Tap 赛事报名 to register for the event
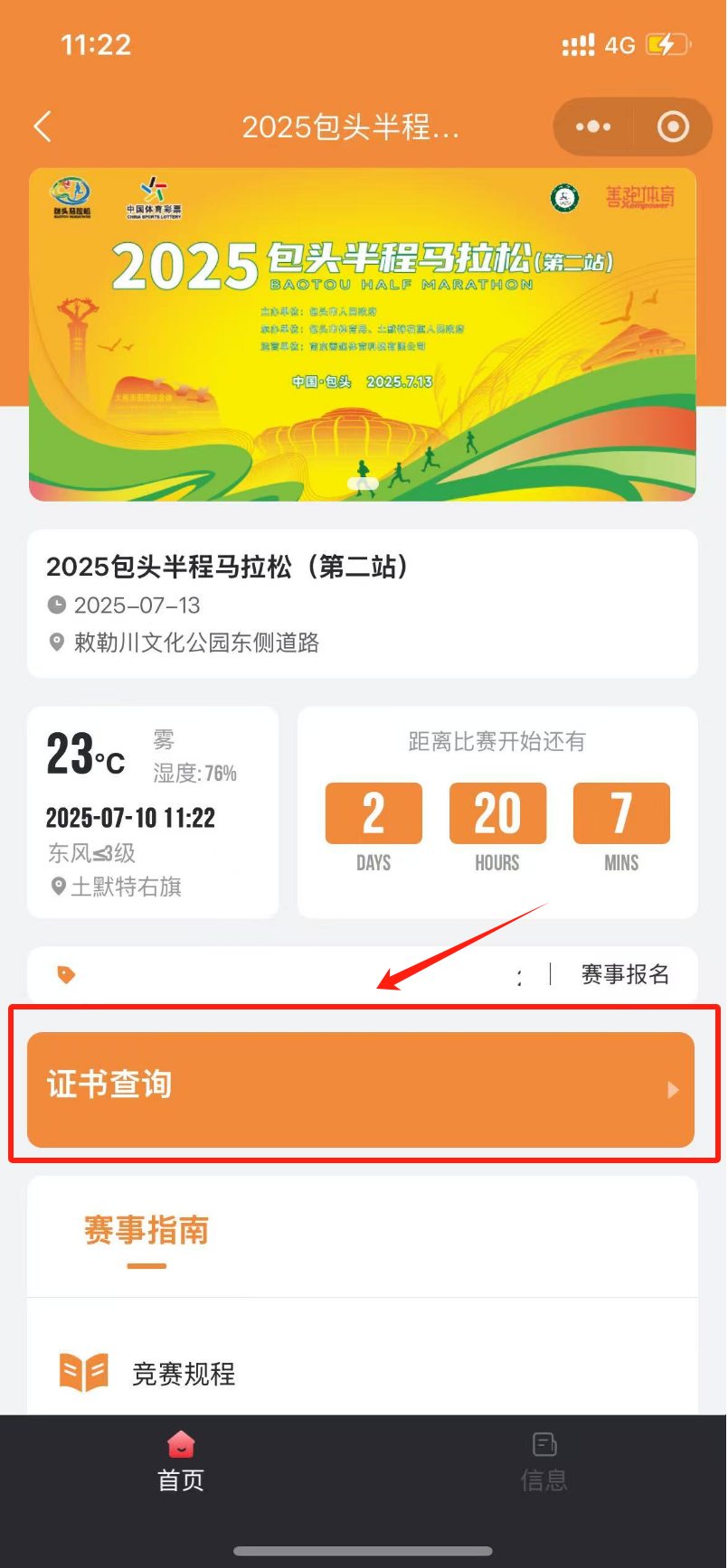This screenshot has height=1568, width=728. 625,974
